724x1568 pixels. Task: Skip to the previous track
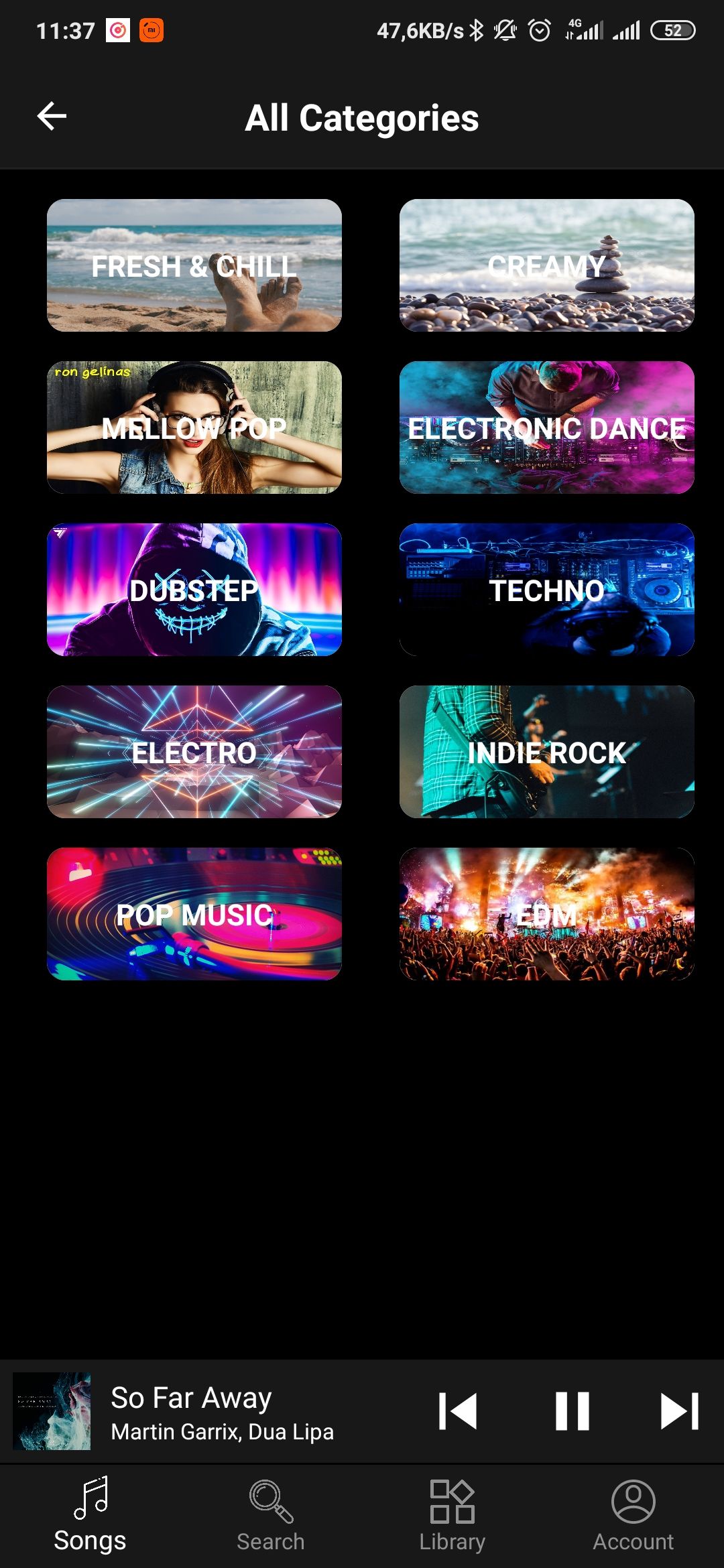tap(458, 1411)
